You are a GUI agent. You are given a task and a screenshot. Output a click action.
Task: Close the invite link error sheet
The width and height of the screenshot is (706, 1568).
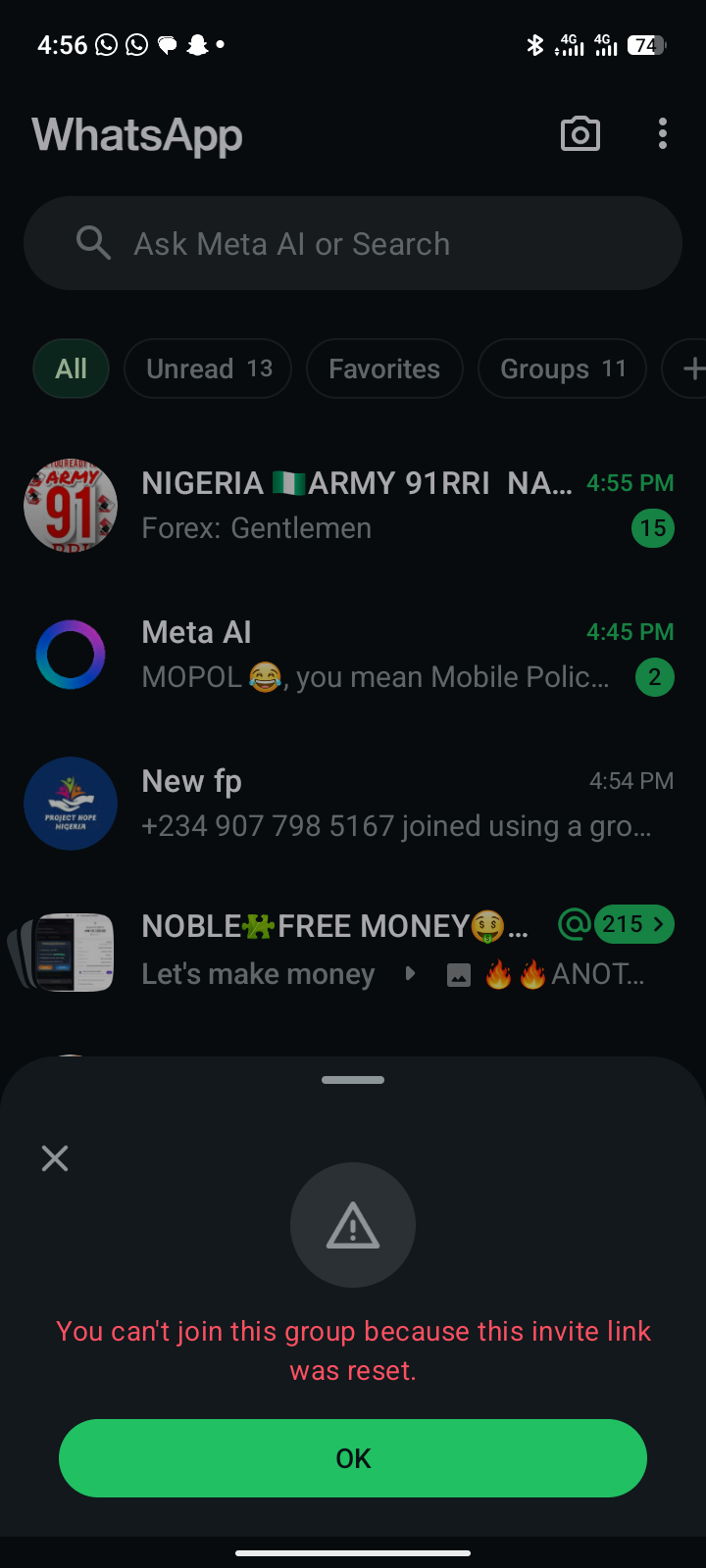coord(55,1158)
